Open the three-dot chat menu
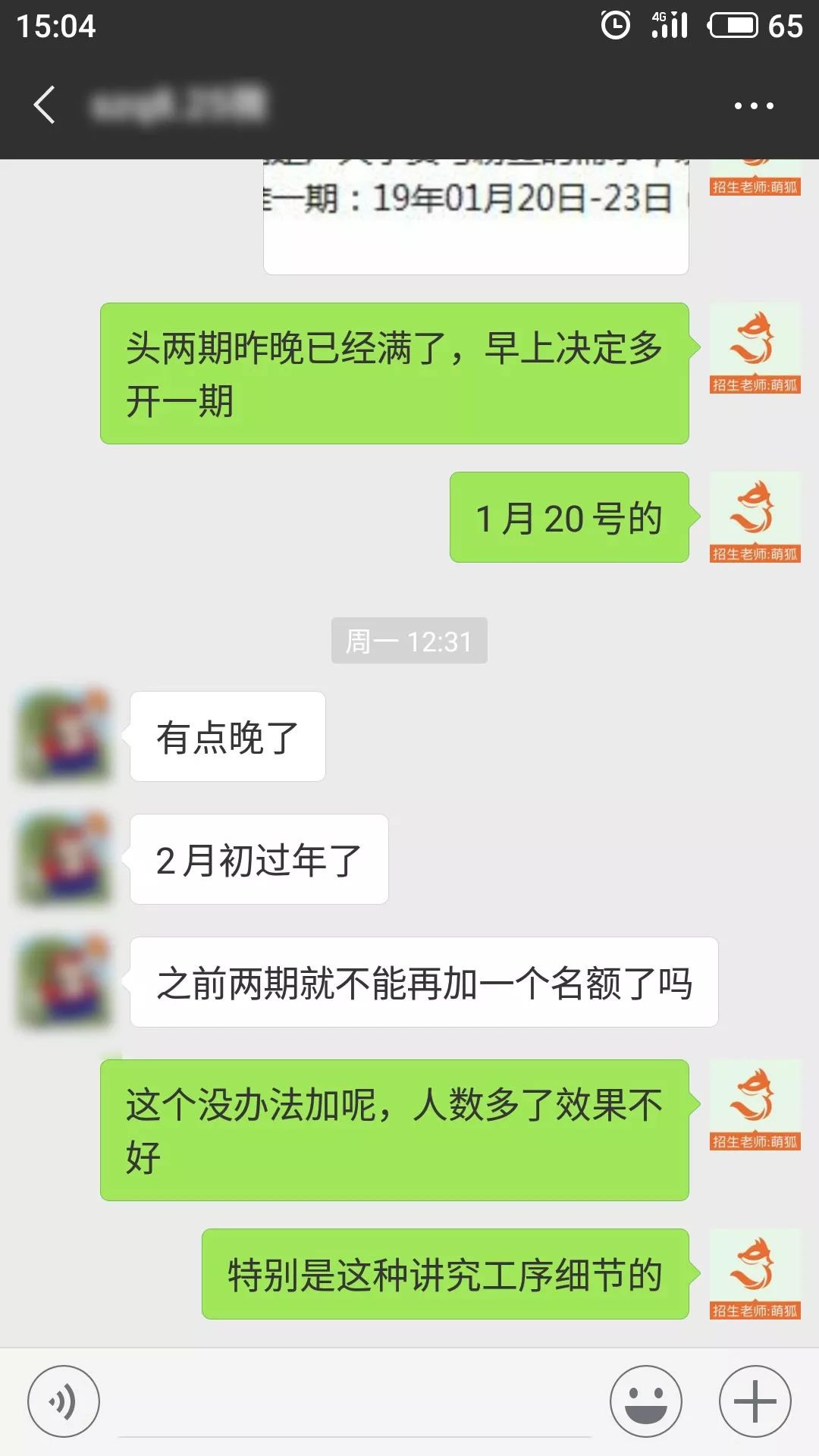 (754, 106)
